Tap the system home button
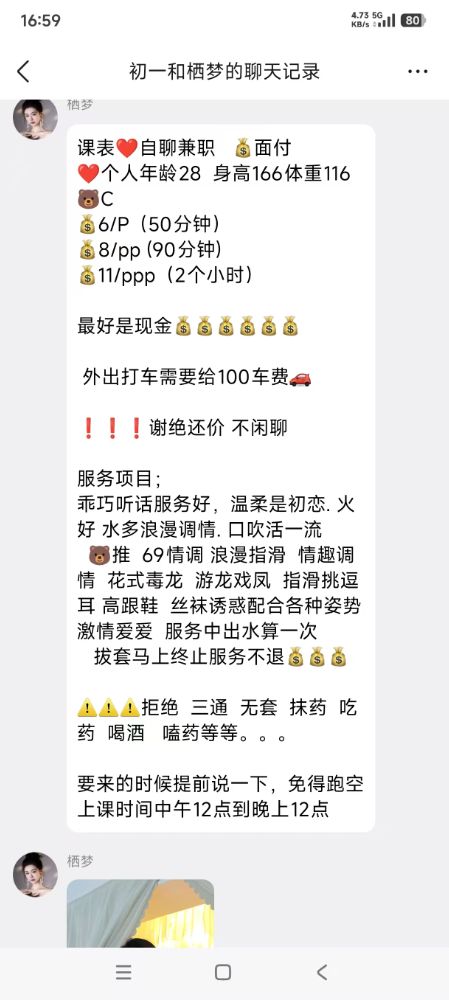The height and width of the screenshot is (1000, 449). 223,972
